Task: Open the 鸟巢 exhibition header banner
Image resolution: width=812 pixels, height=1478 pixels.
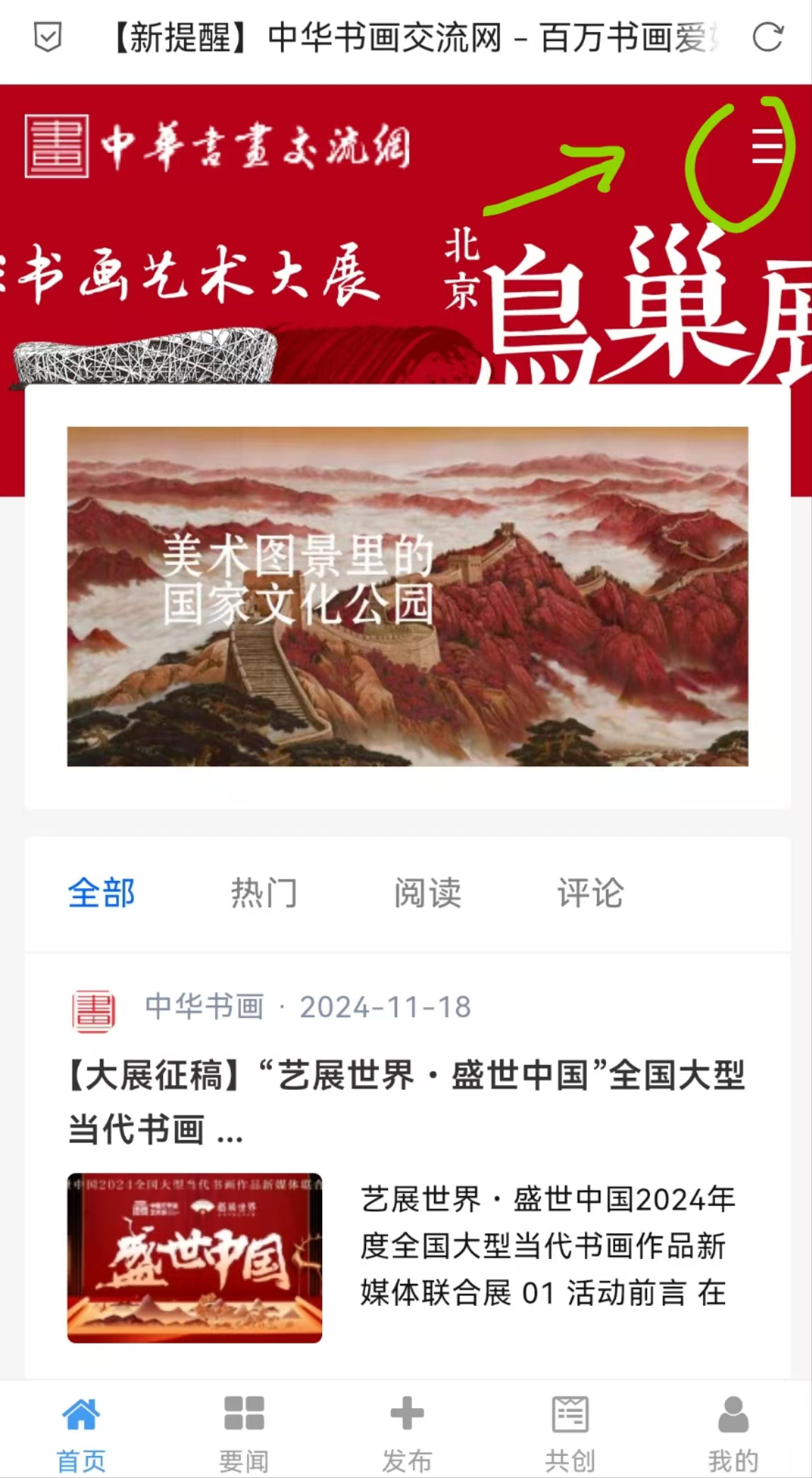Action: tap(407, 297)
